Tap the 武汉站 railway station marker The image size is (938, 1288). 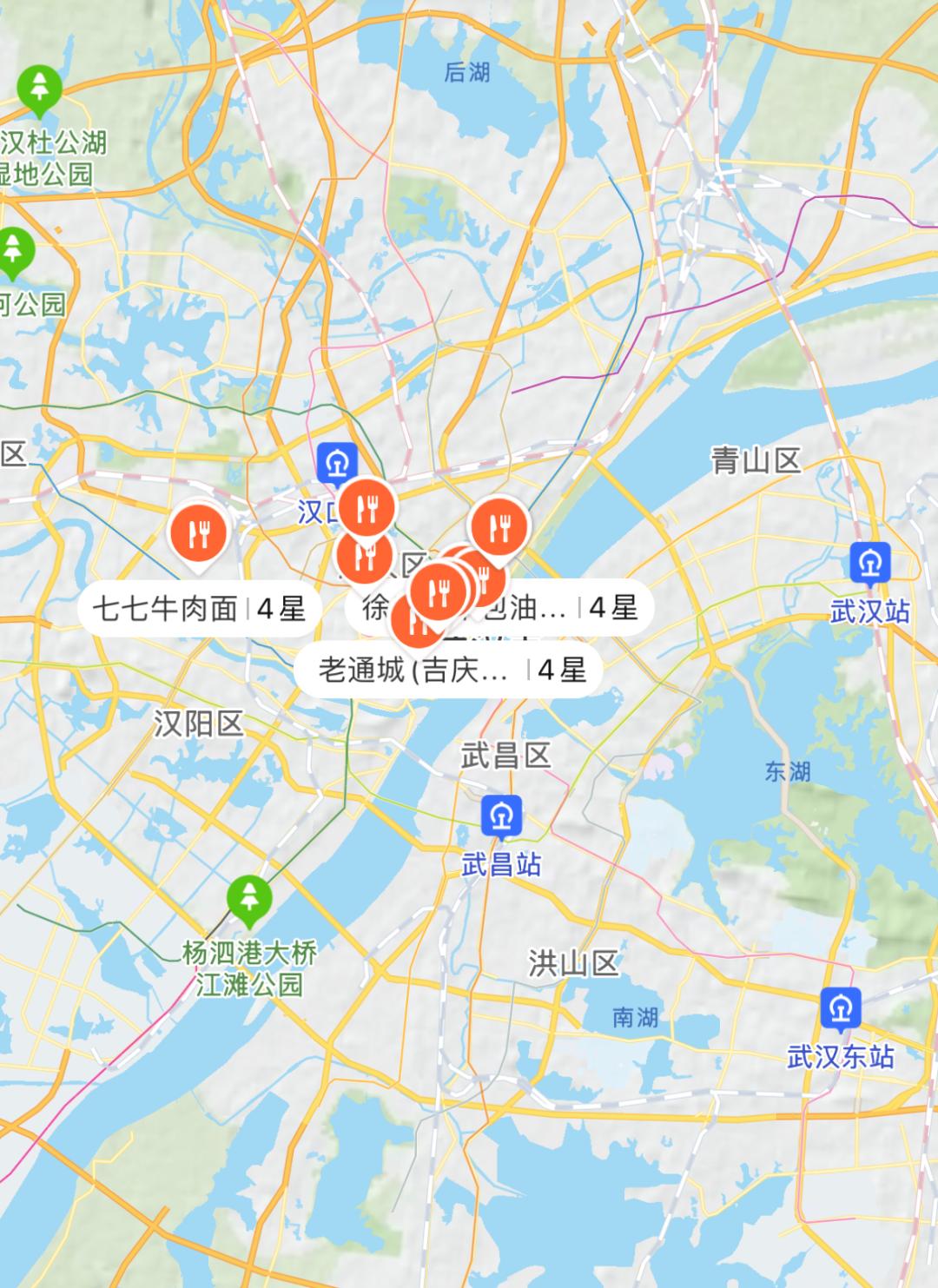869,564
